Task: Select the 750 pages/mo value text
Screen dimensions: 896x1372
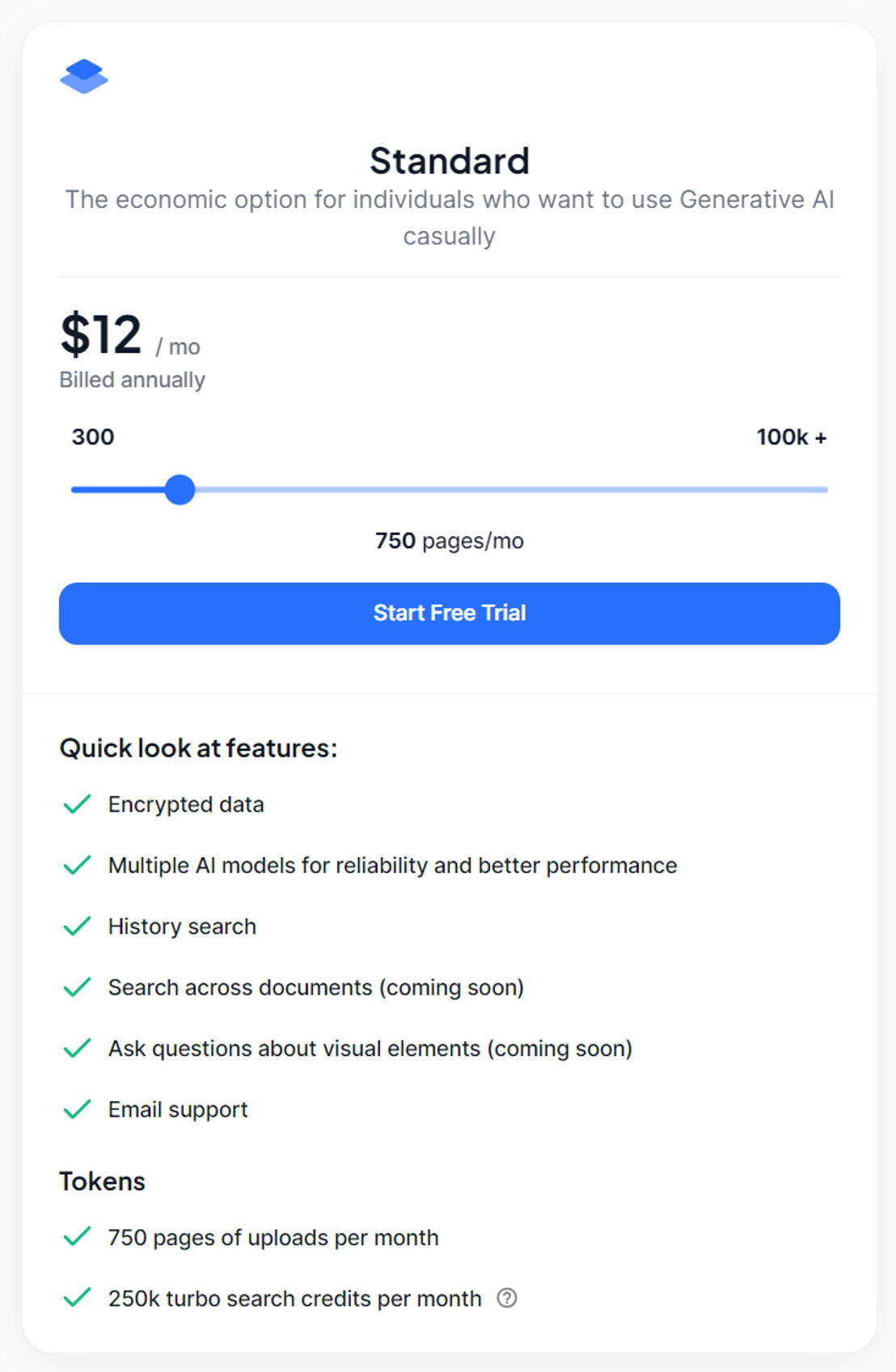Action: [x=449, y=540]
